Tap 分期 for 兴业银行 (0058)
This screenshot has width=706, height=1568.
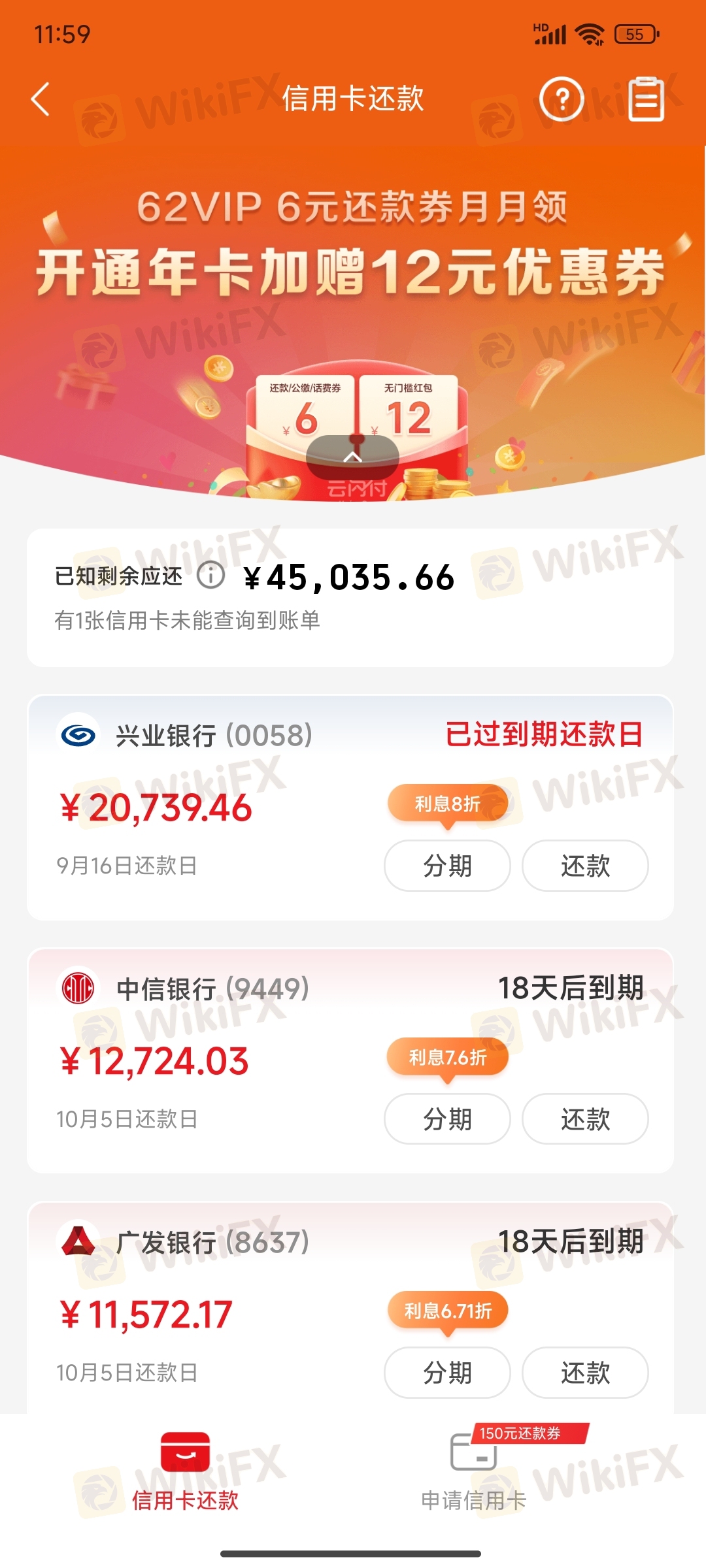point(447,866)
